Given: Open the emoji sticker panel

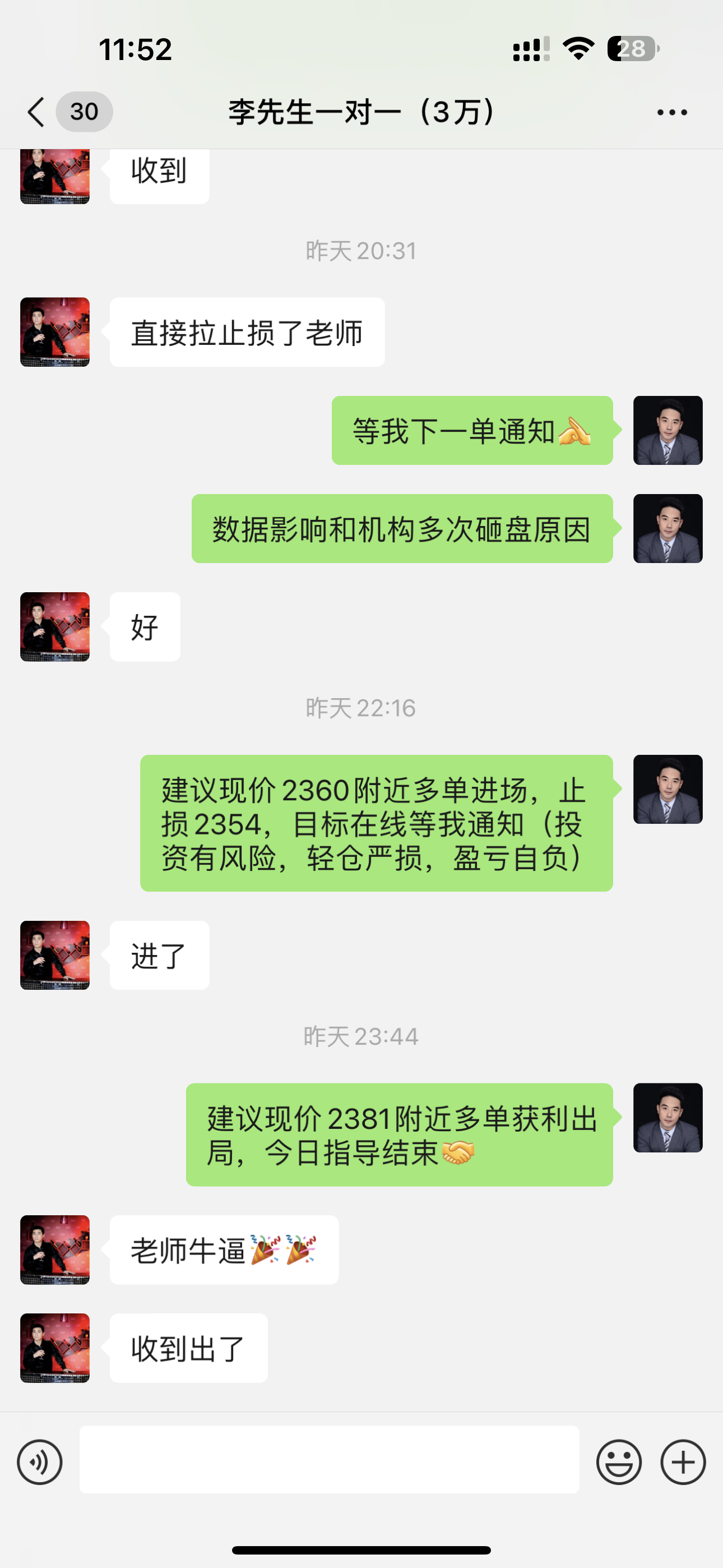Looking at the screenshot, I should (x=618, y=1461).
